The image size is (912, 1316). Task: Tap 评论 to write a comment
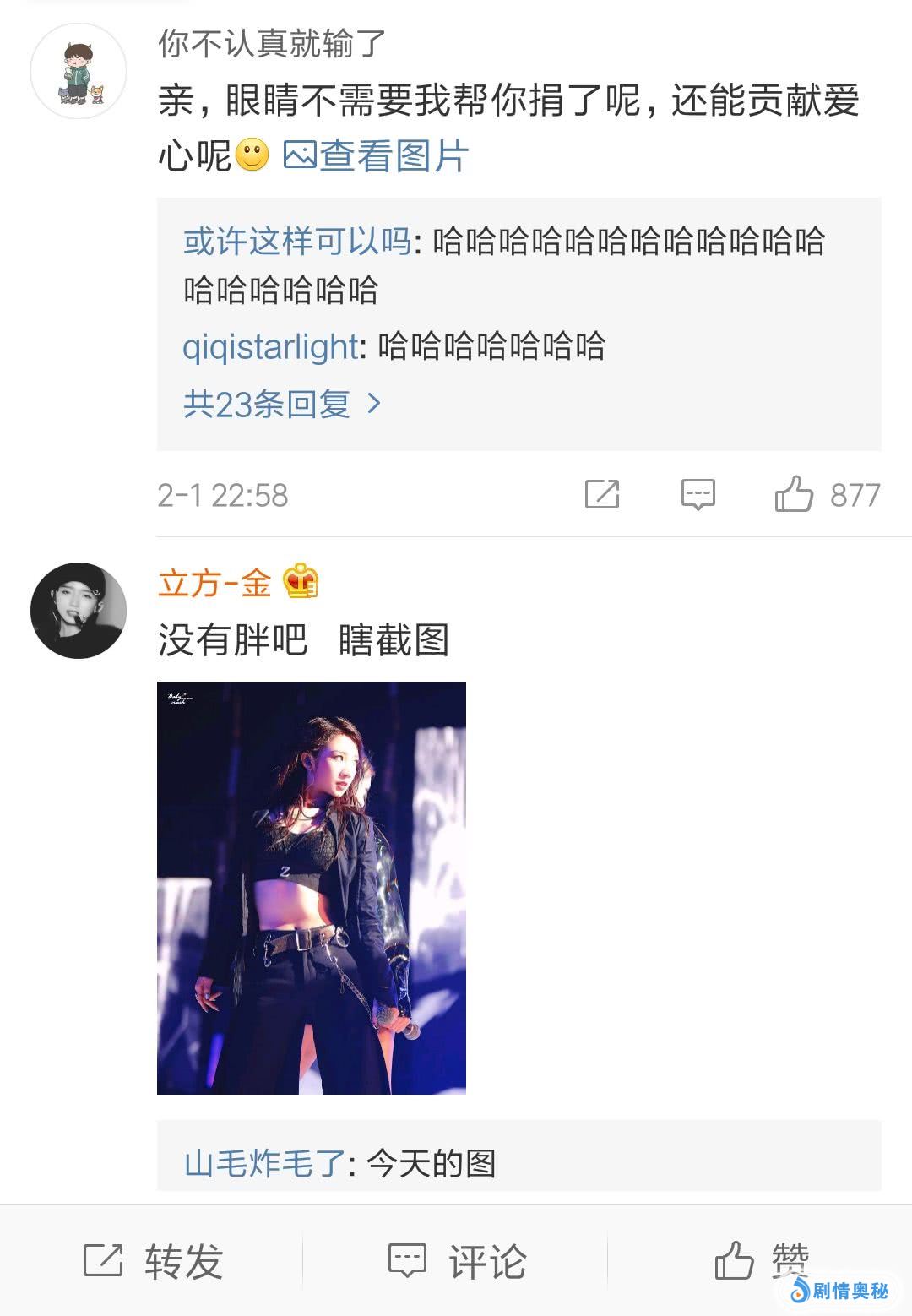[x=457, y=1261]
